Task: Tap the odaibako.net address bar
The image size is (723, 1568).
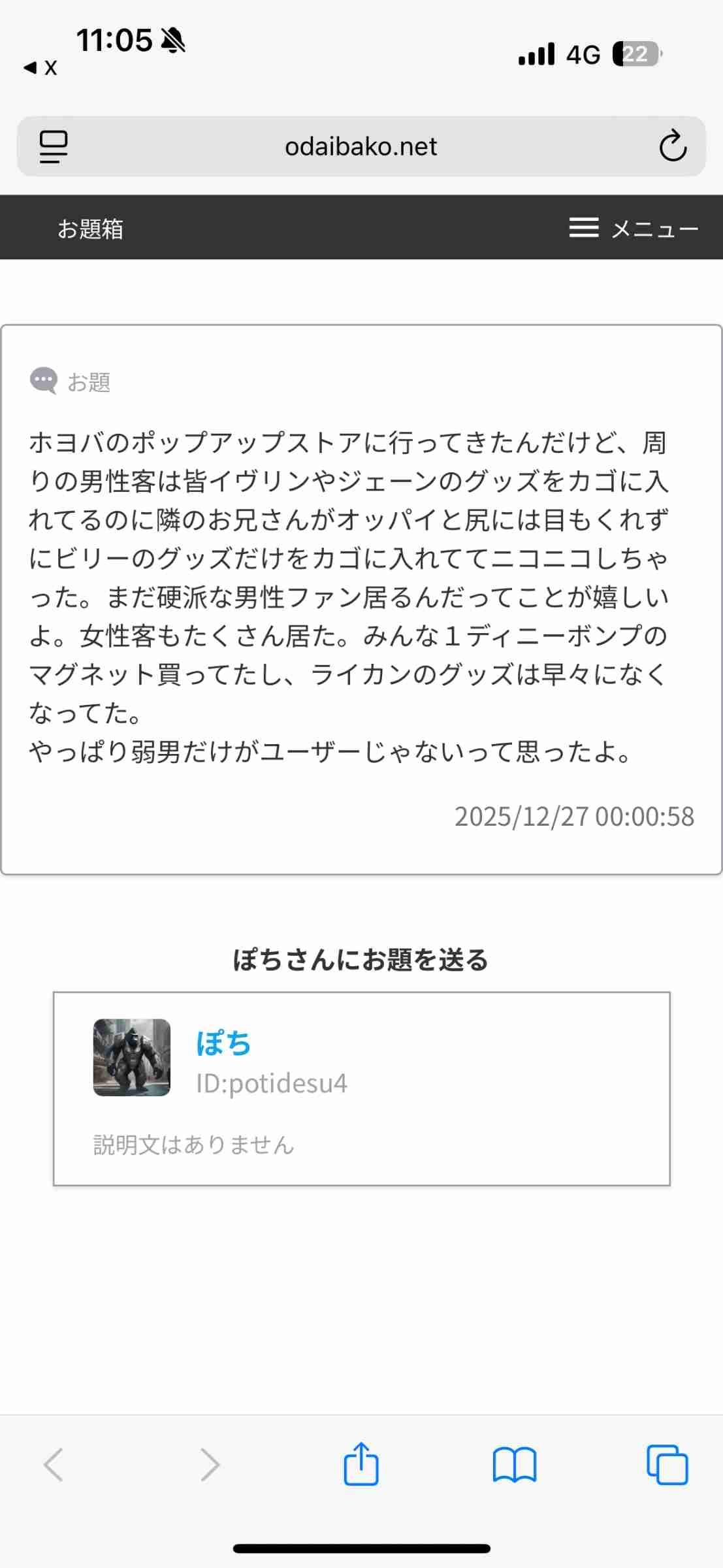Action: tap(361, 146)
